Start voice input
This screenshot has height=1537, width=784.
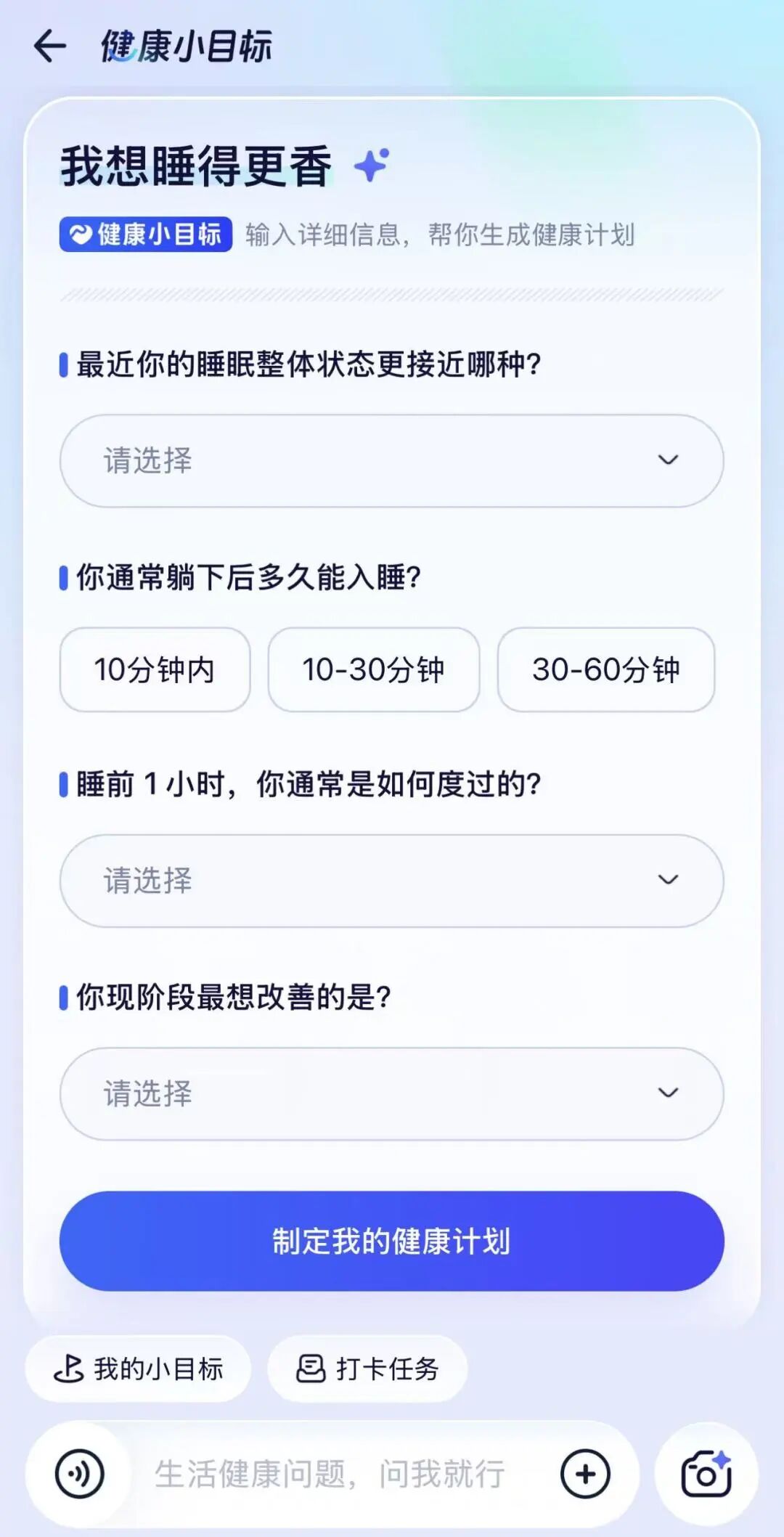click(x=79, y=1474)
